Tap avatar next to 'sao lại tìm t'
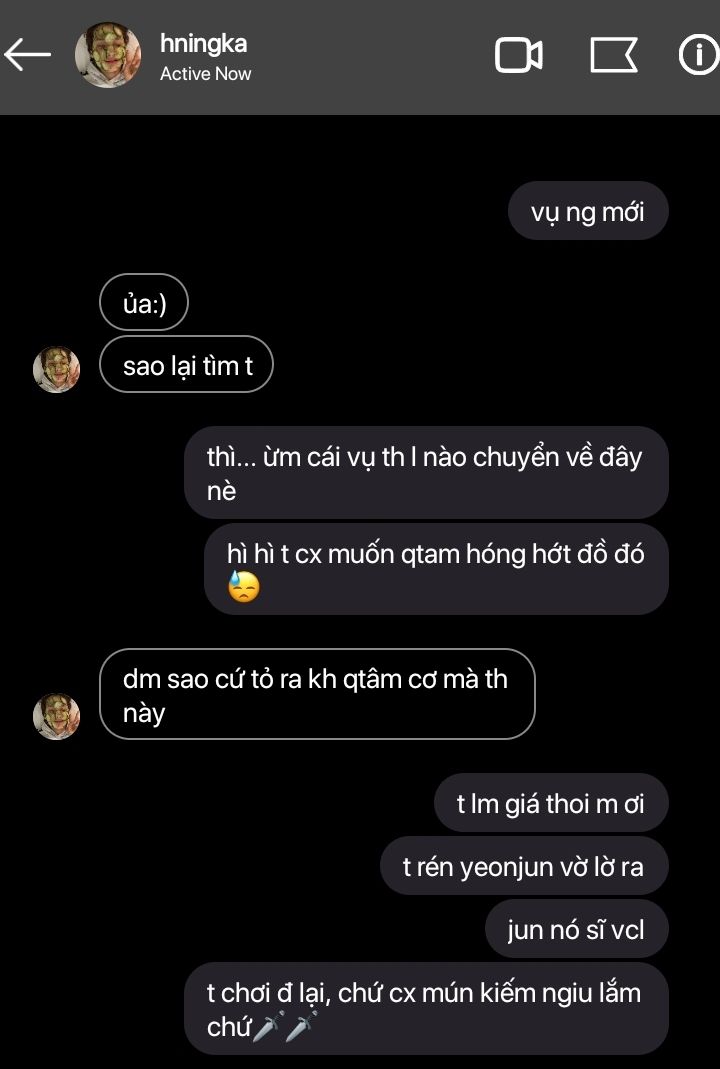This screenshot has height=1069, width=720. pos(56,369)
